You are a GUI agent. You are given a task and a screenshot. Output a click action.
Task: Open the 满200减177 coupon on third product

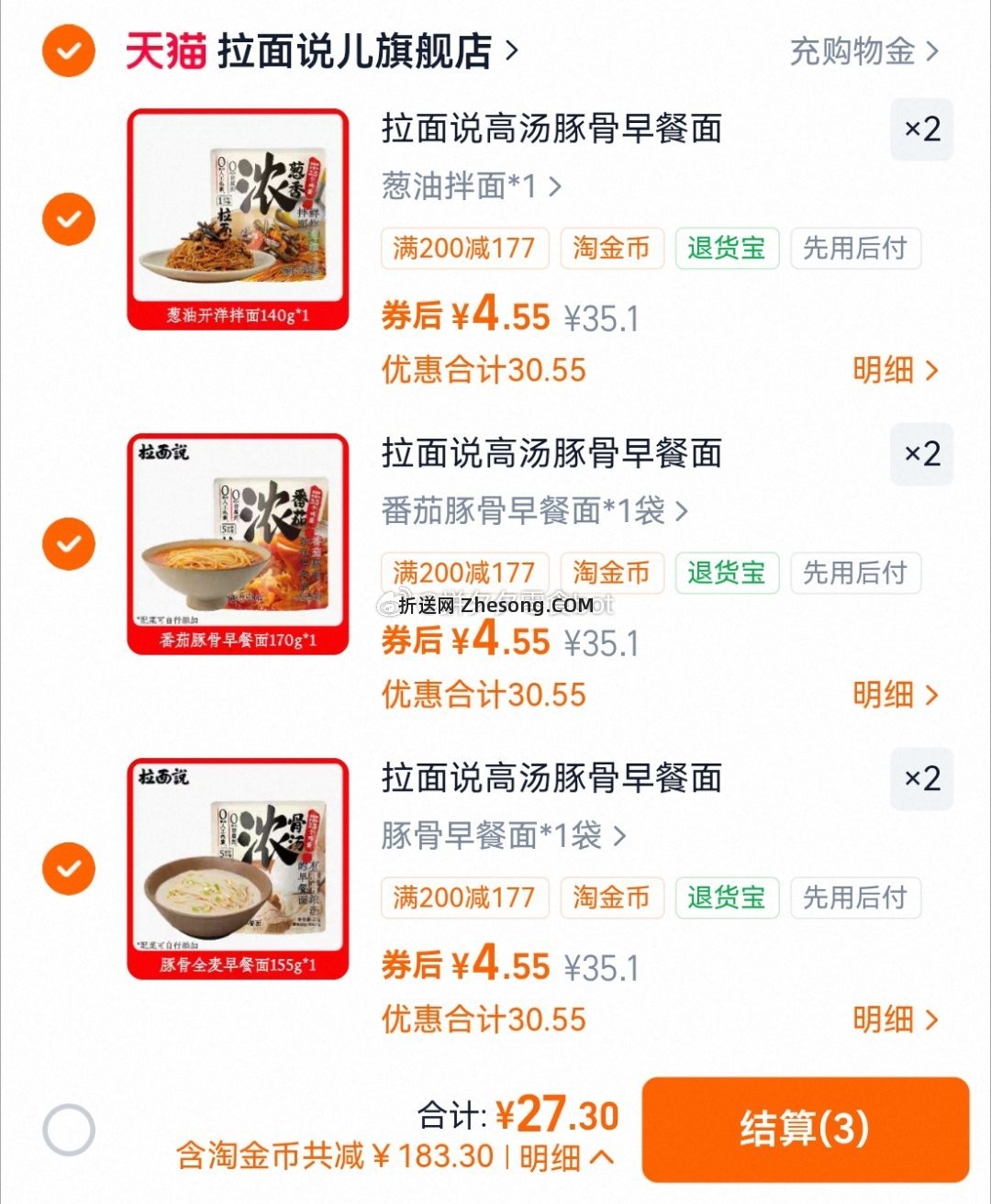464,897
